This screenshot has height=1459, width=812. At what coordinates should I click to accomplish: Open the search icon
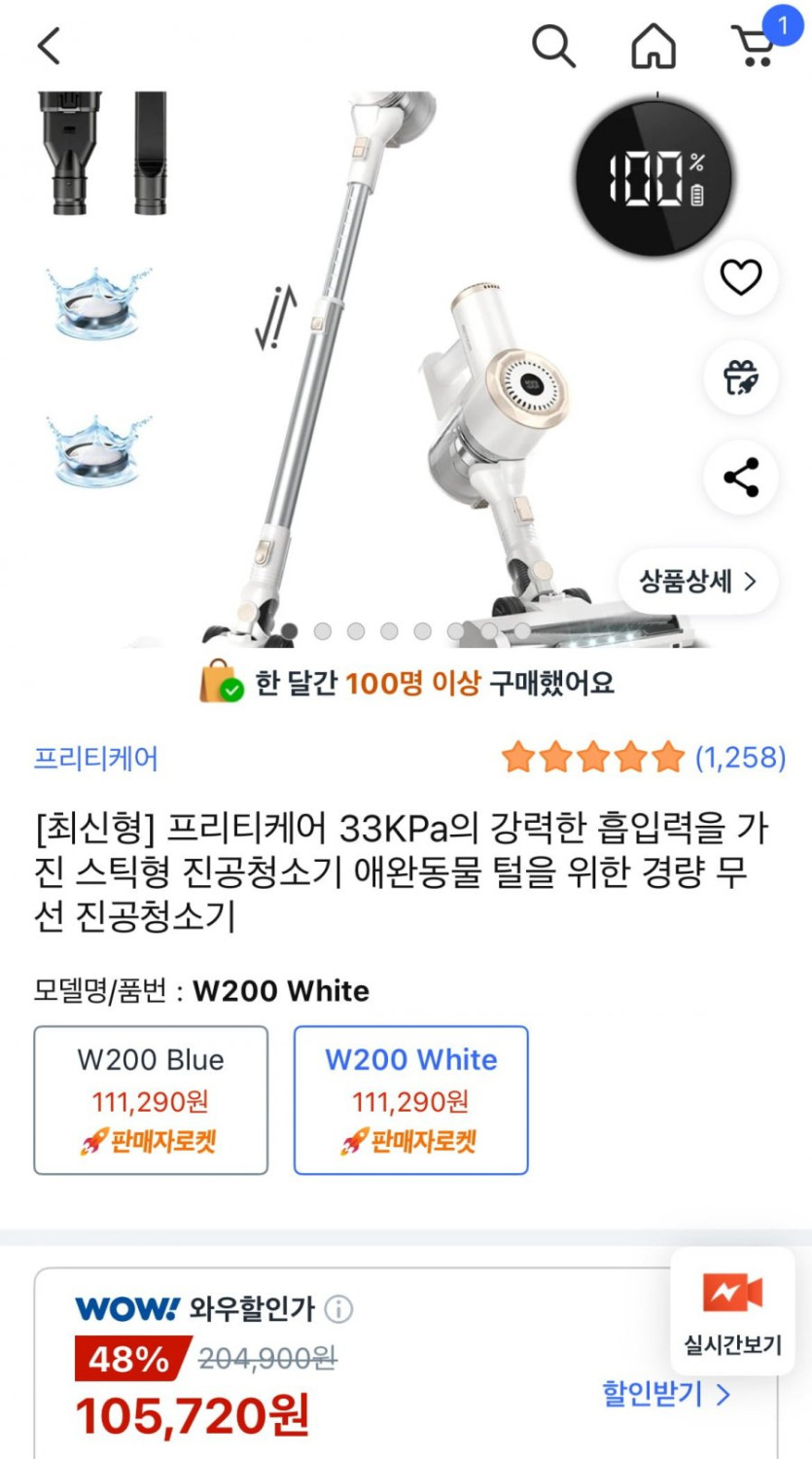tap(555, 46)
